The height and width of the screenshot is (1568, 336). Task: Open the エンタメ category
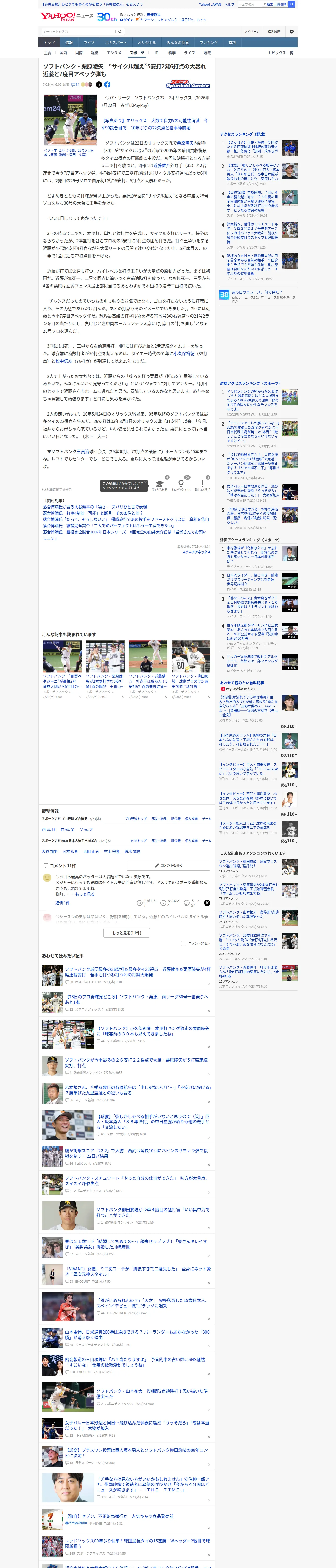pyautogui.click(x=114, y=53)
